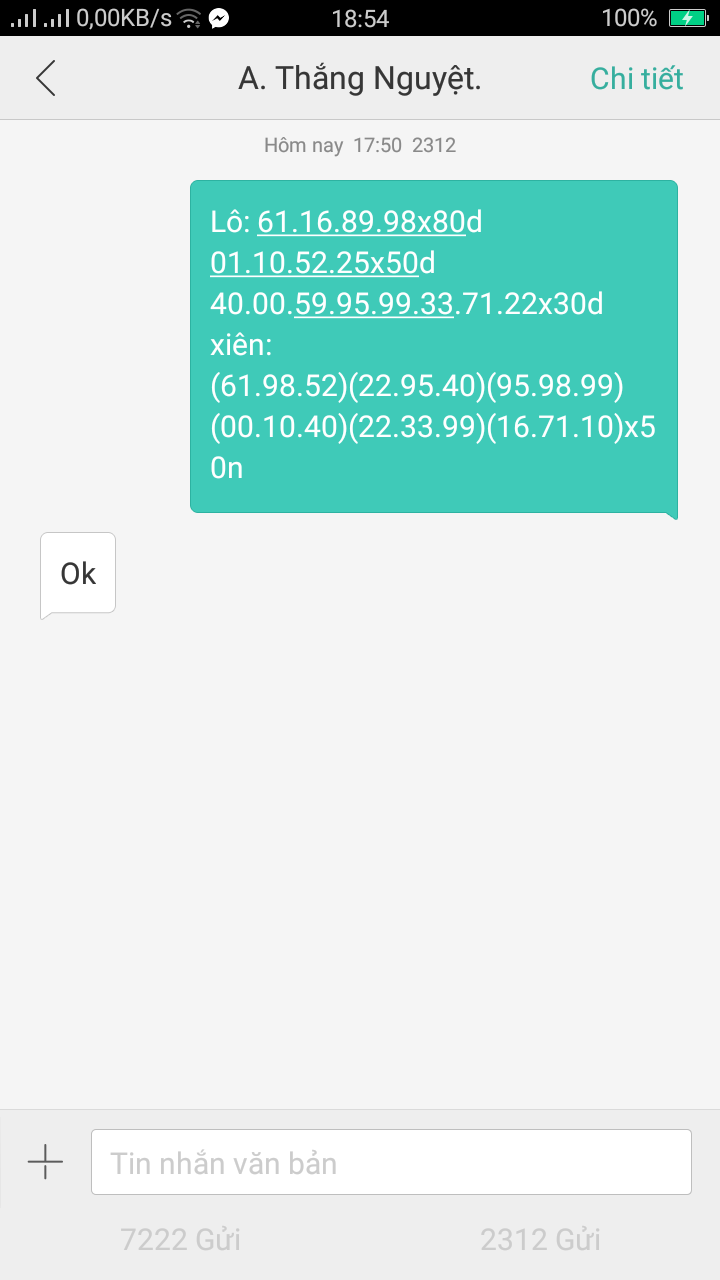Go back using the top-left arrow

[46, 78]
